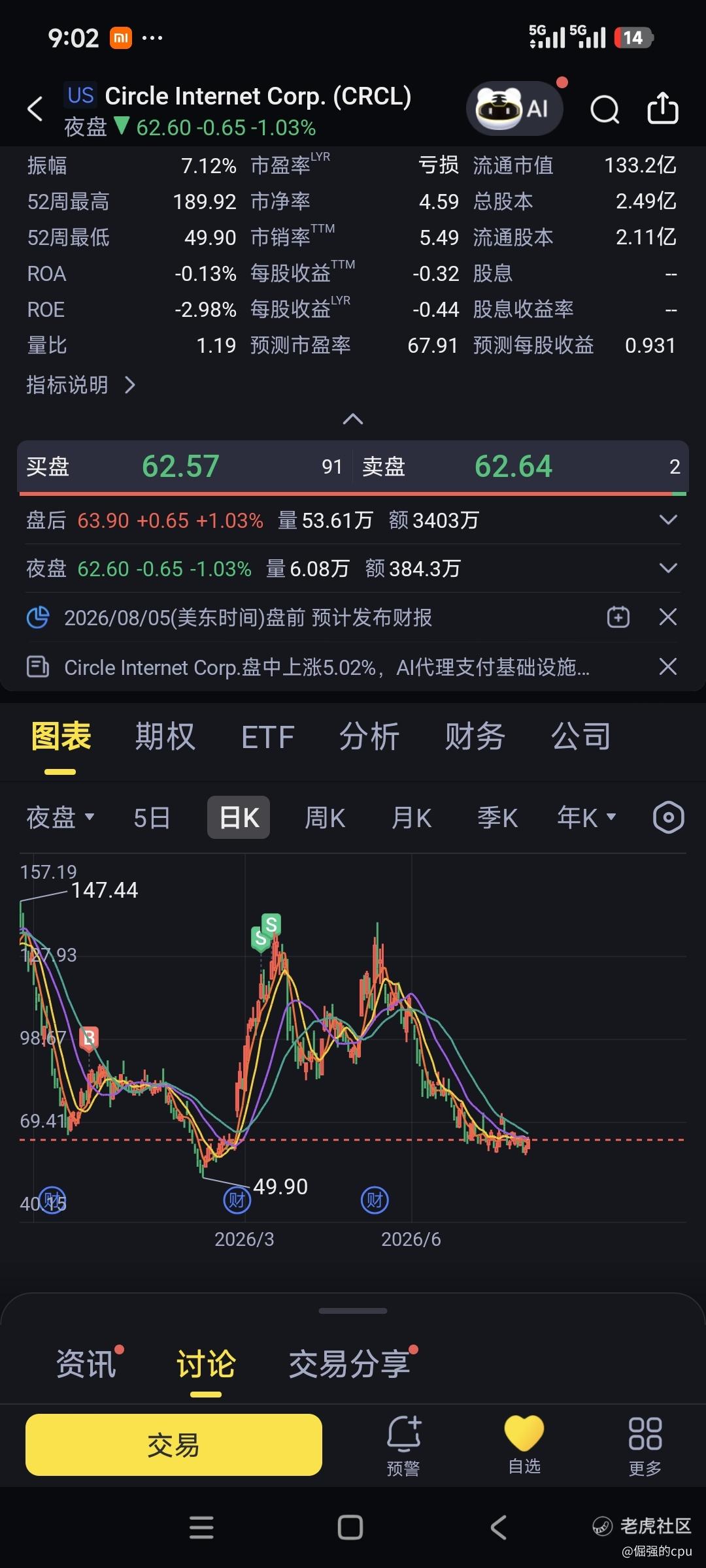This screenshot has height=1568, width=706.
Task: Open the search magnifier icon
Action: point(605,109)
